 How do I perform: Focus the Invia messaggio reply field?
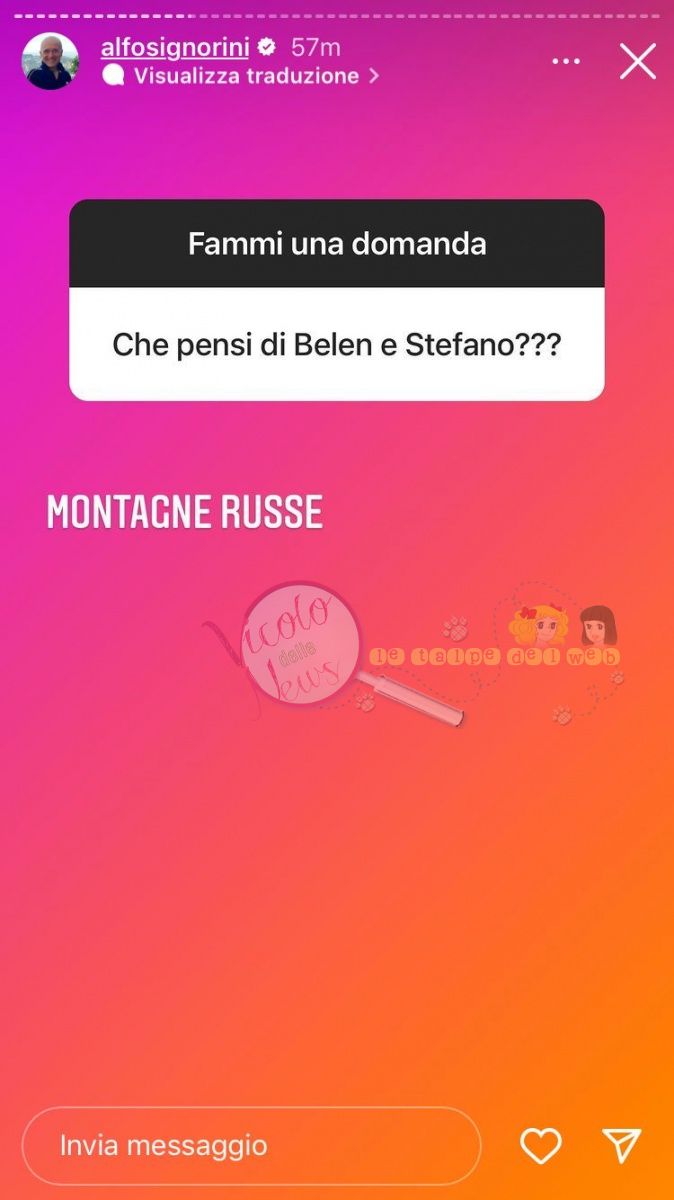[251, 1146]
